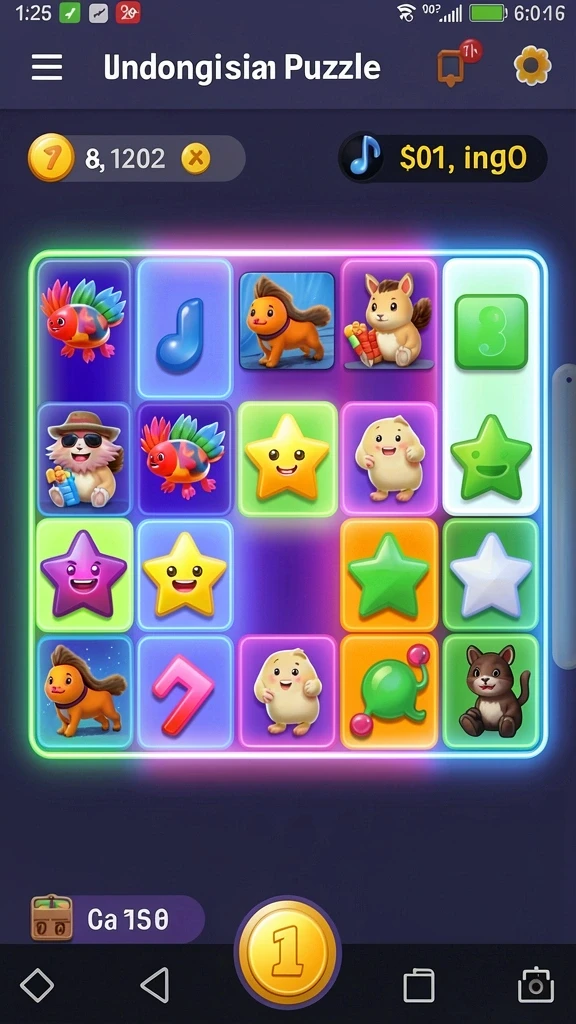Select the brown cat tile

[x=491, y=692]
